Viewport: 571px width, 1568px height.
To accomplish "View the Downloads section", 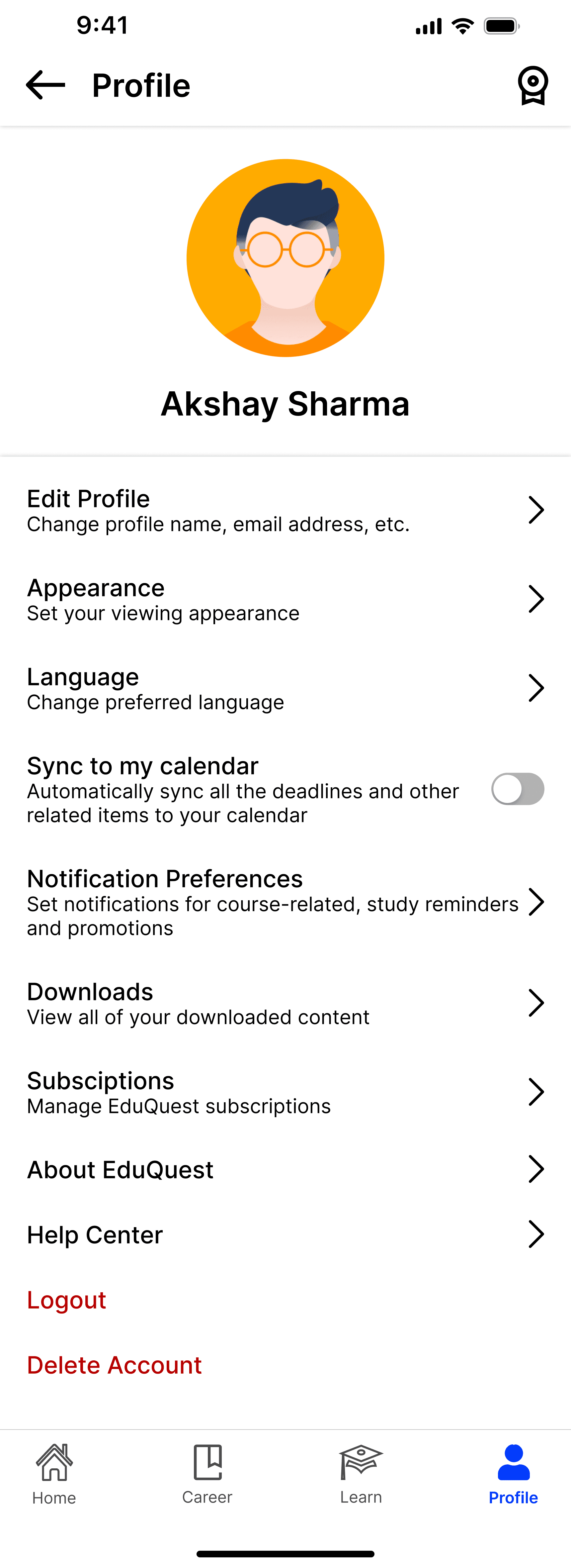I will pos(285,1003).
